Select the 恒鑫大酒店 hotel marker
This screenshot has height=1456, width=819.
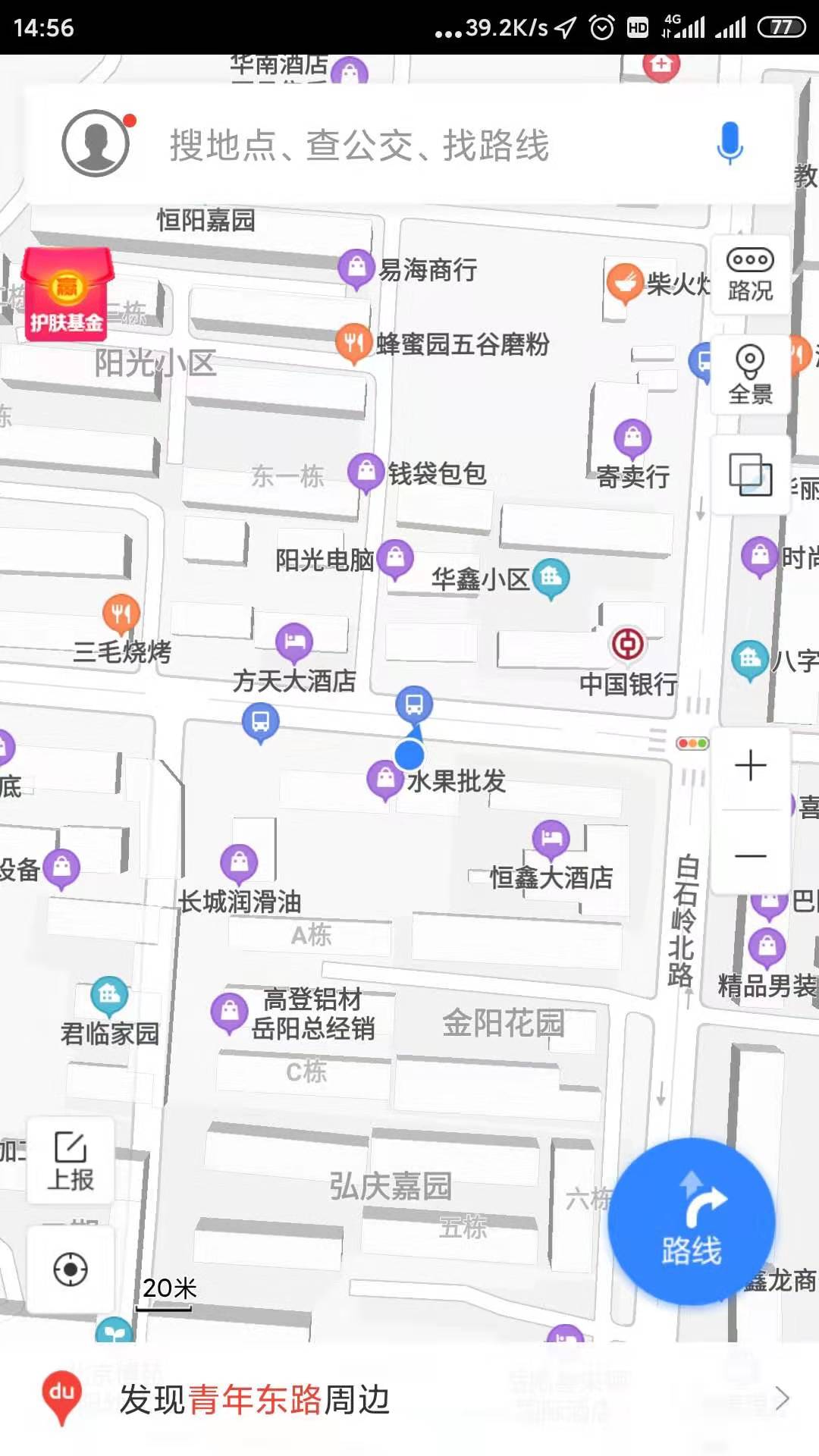click(x=551, y=839)
